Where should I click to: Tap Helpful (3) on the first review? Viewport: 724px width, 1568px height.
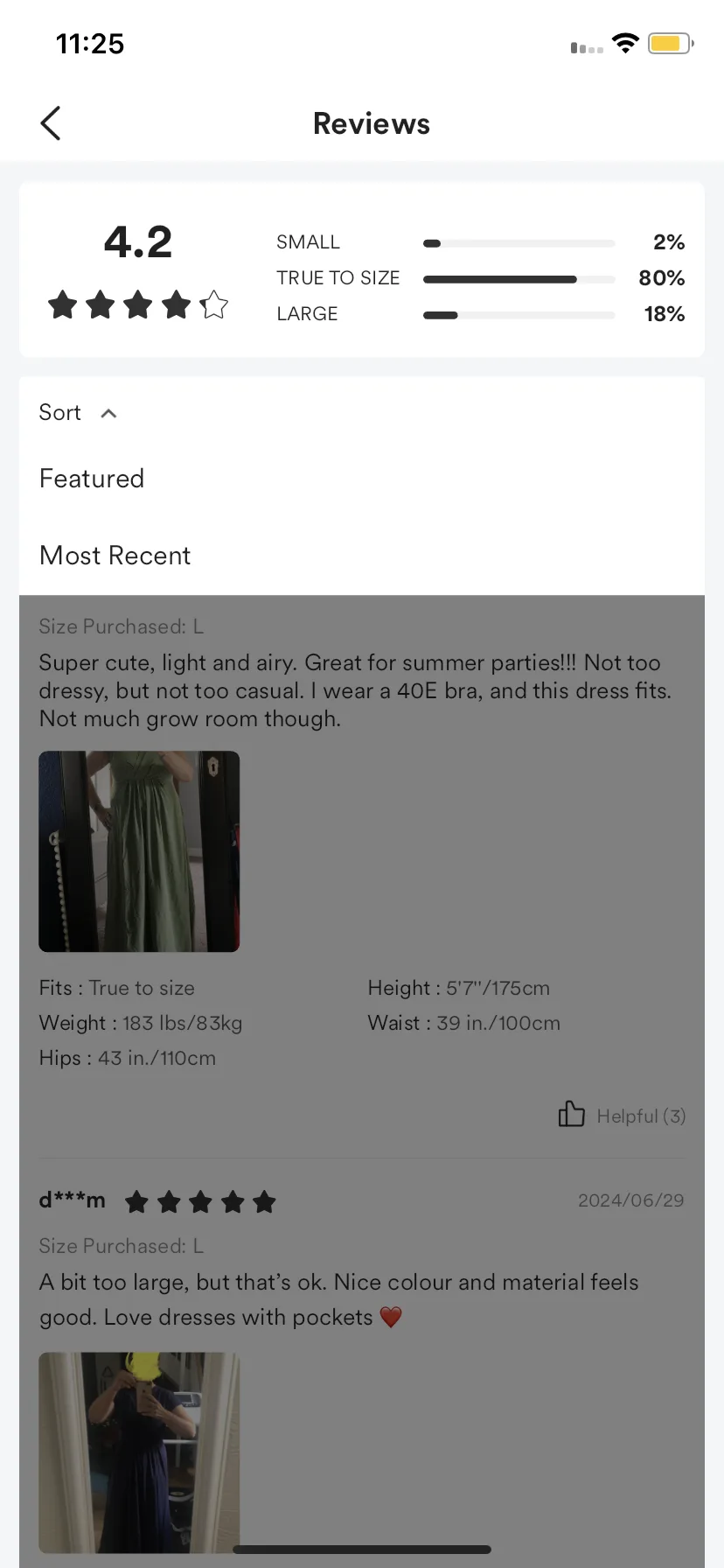(x=640, y=1116)
